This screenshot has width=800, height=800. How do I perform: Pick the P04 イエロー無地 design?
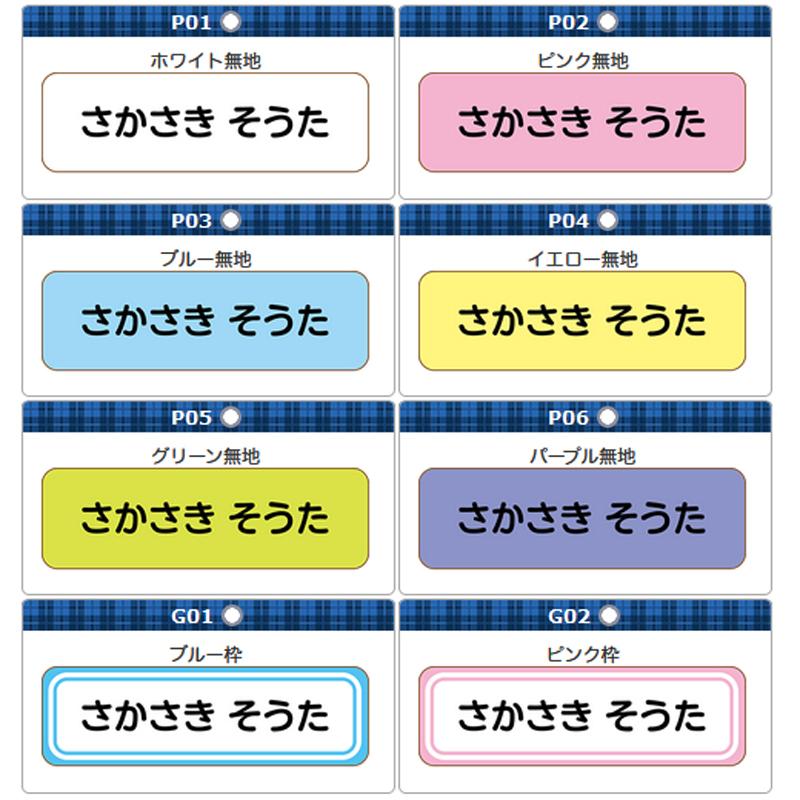point(607,220)
